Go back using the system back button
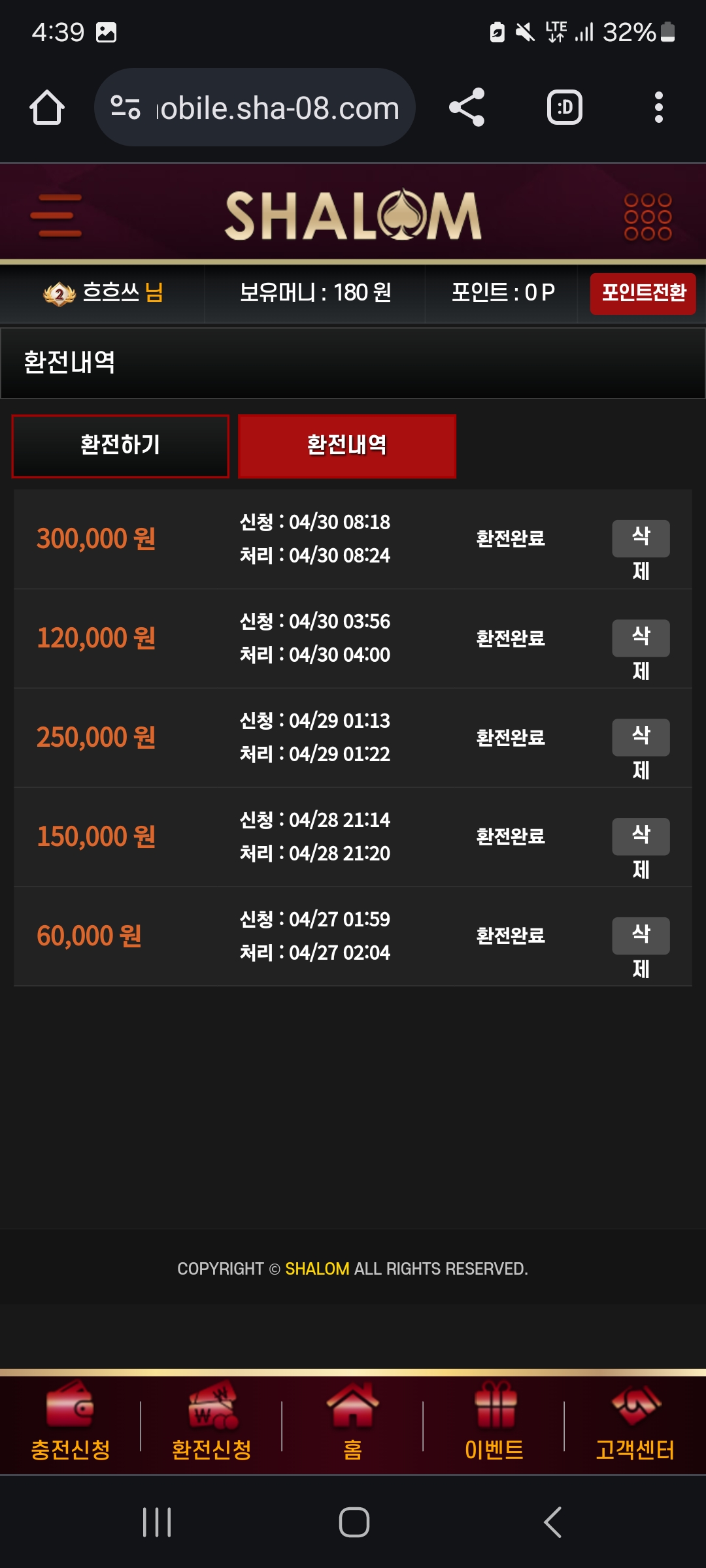Viewport: 706px width, 1568px height. [x=552, y=1522]
